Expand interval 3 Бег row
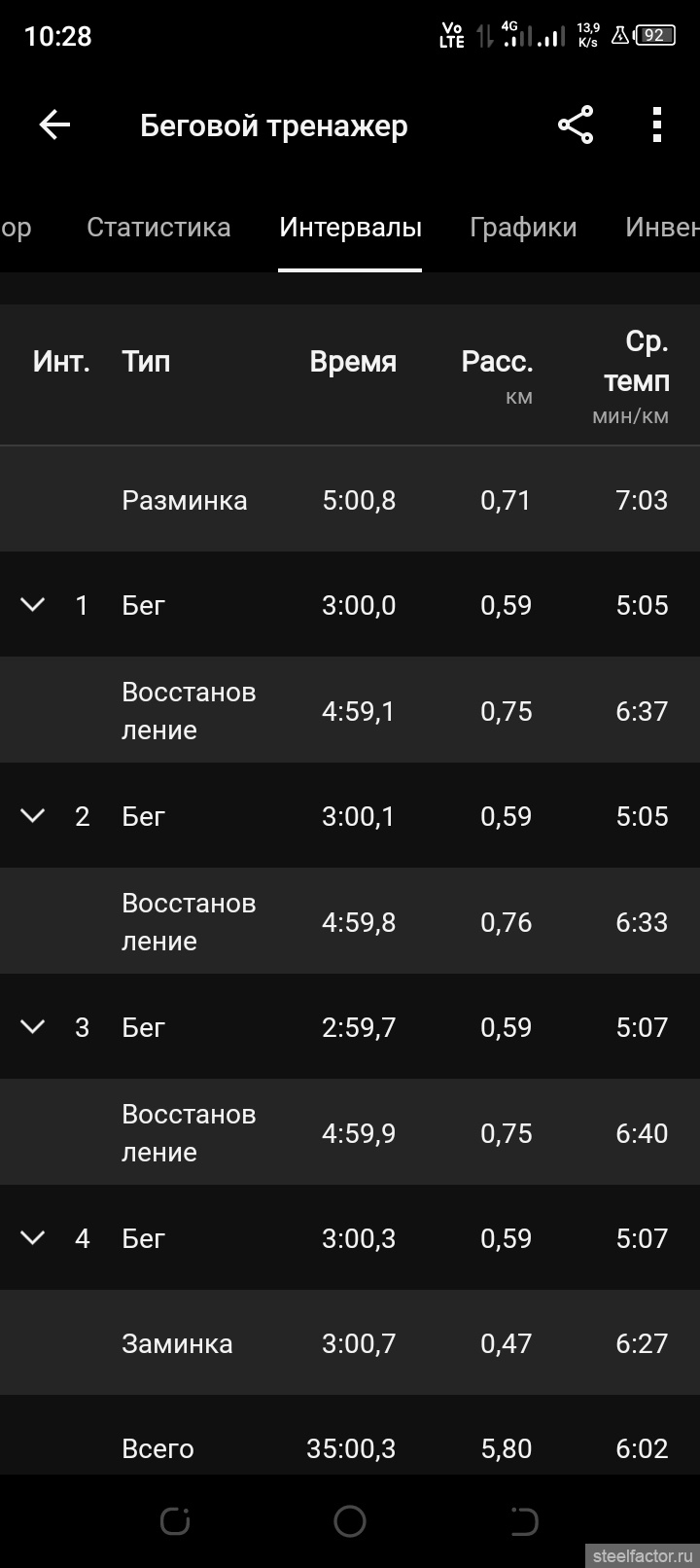The image size is (700, 1568). click(33, 1027)
